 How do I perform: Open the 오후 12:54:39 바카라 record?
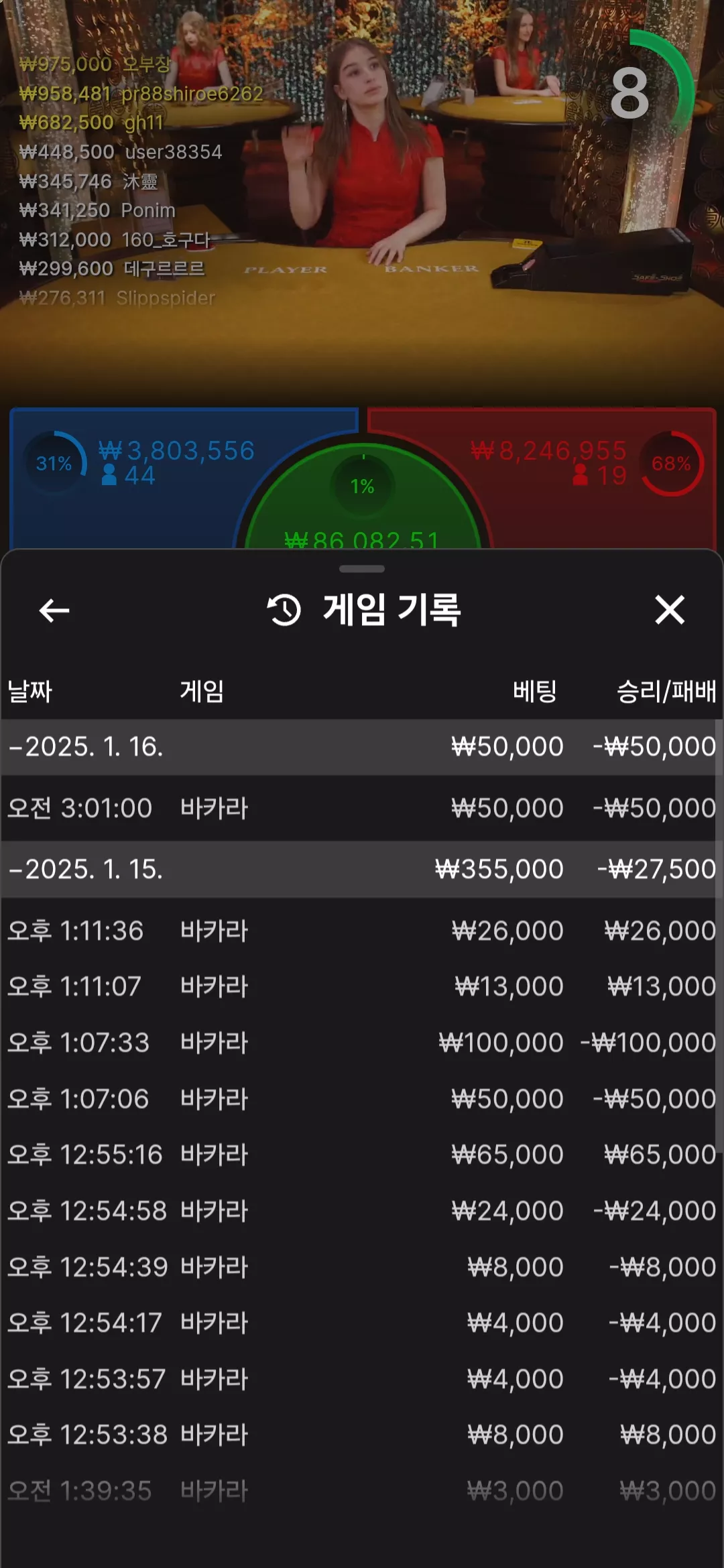[x=359, y=1267]
